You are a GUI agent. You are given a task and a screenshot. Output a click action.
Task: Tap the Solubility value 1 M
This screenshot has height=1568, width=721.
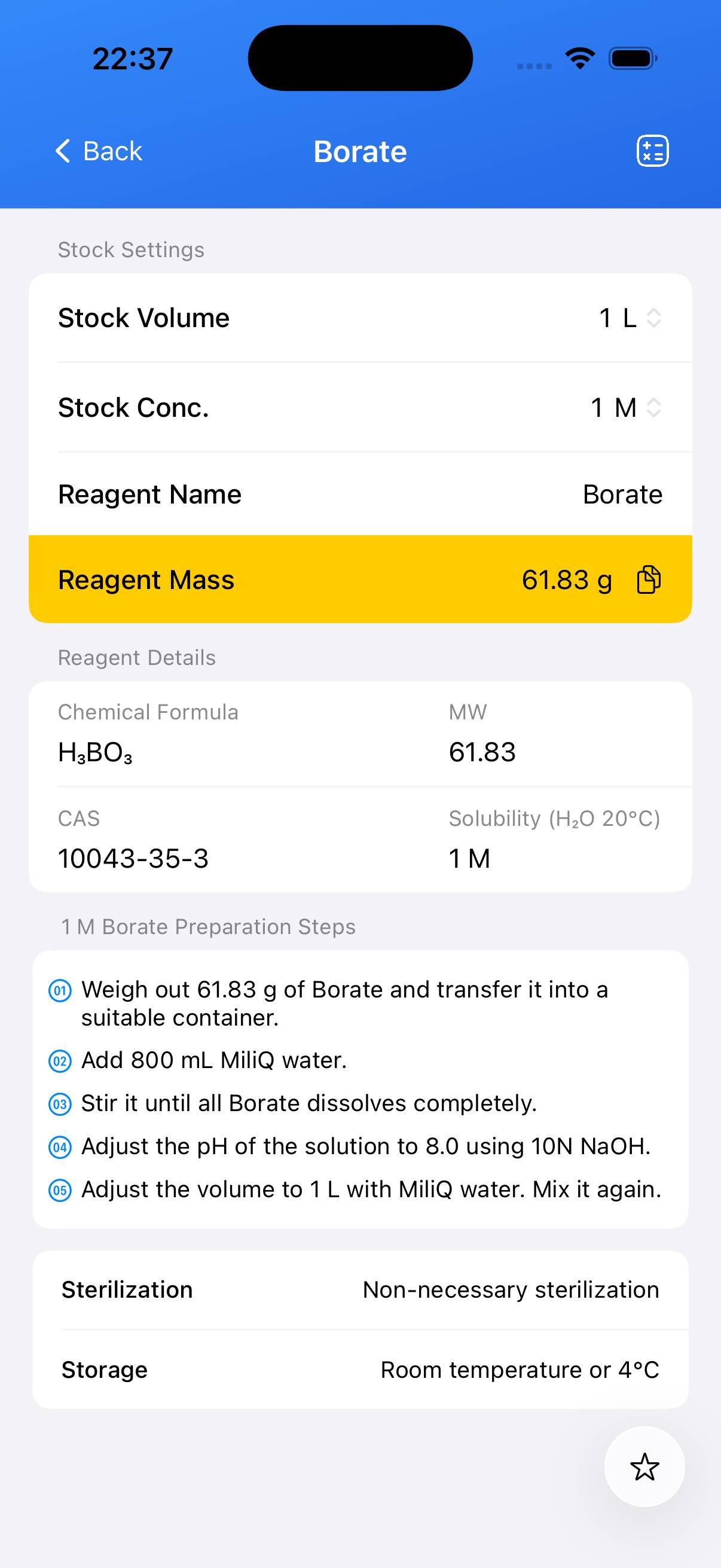click(469, 858)
